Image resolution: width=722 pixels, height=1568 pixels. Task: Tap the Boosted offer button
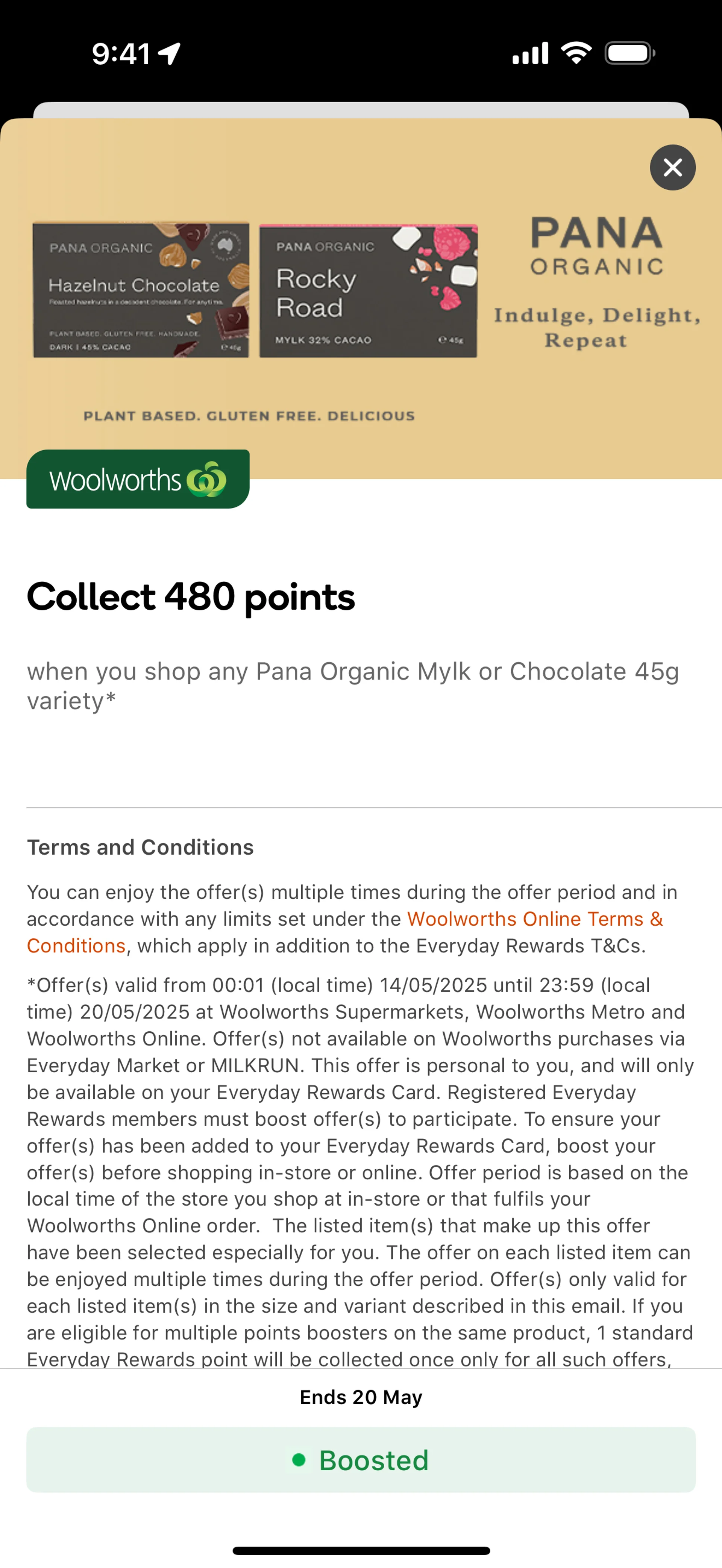361,1460
